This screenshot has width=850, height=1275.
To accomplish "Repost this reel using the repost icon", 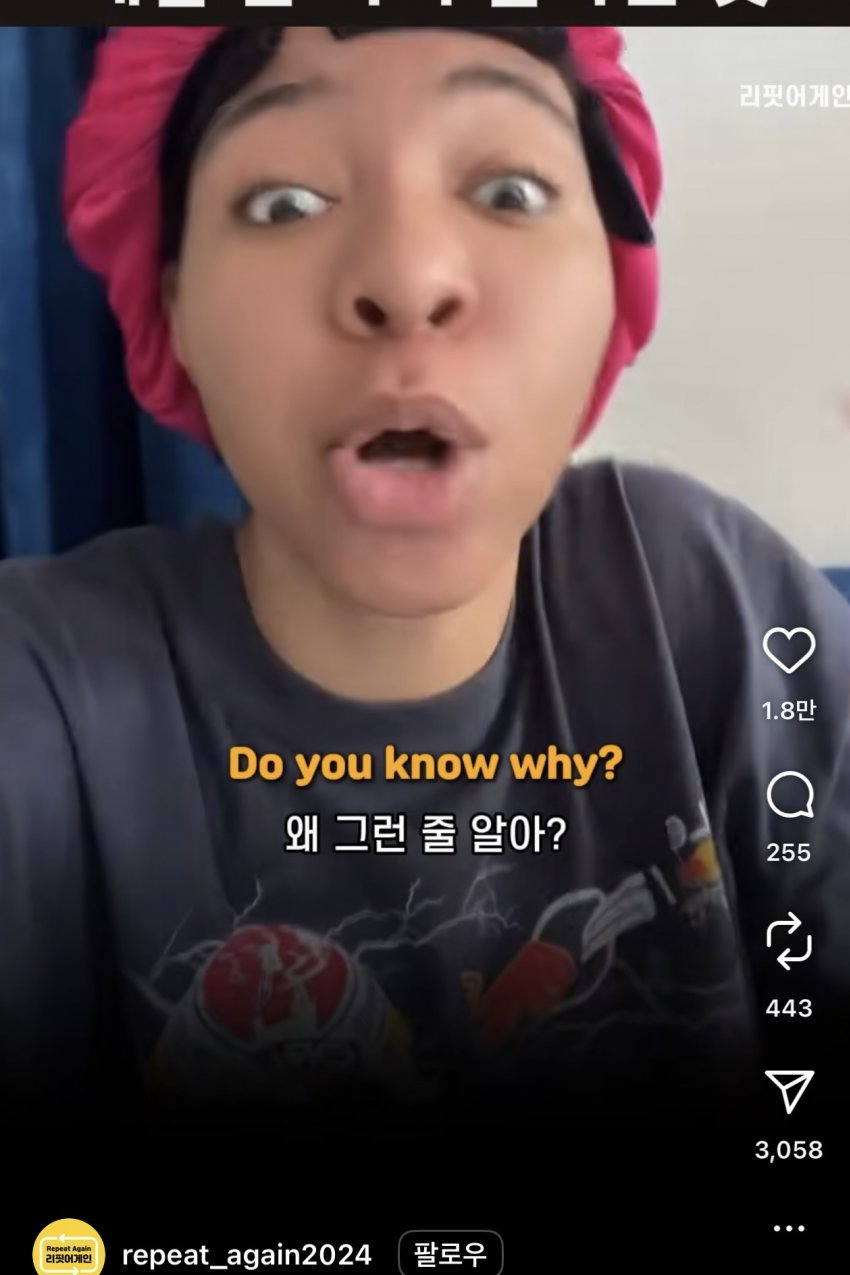I will (789, 941).
